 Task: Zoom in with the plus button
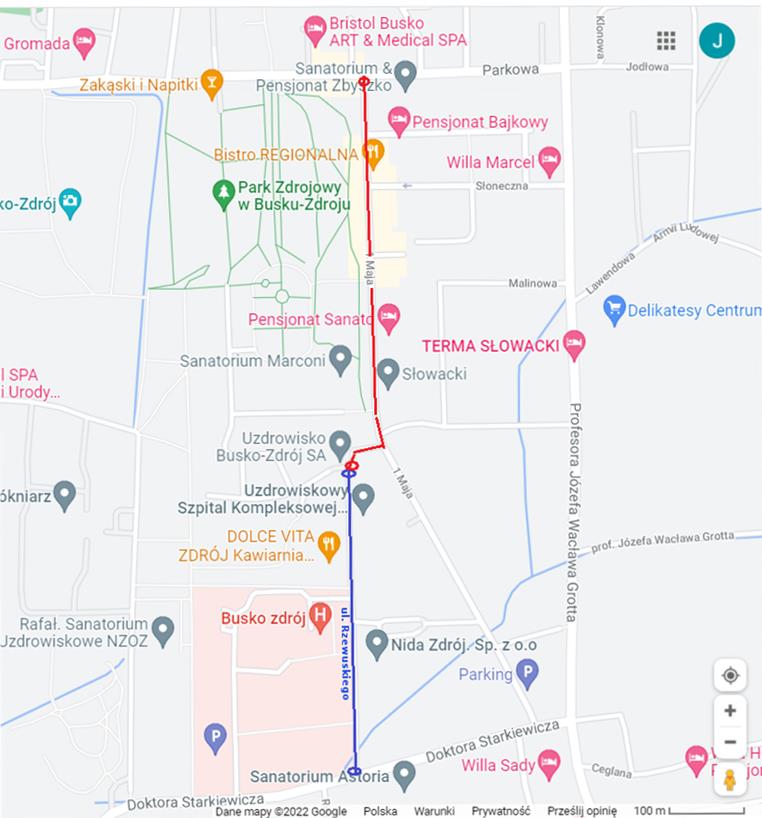(730, 710)
